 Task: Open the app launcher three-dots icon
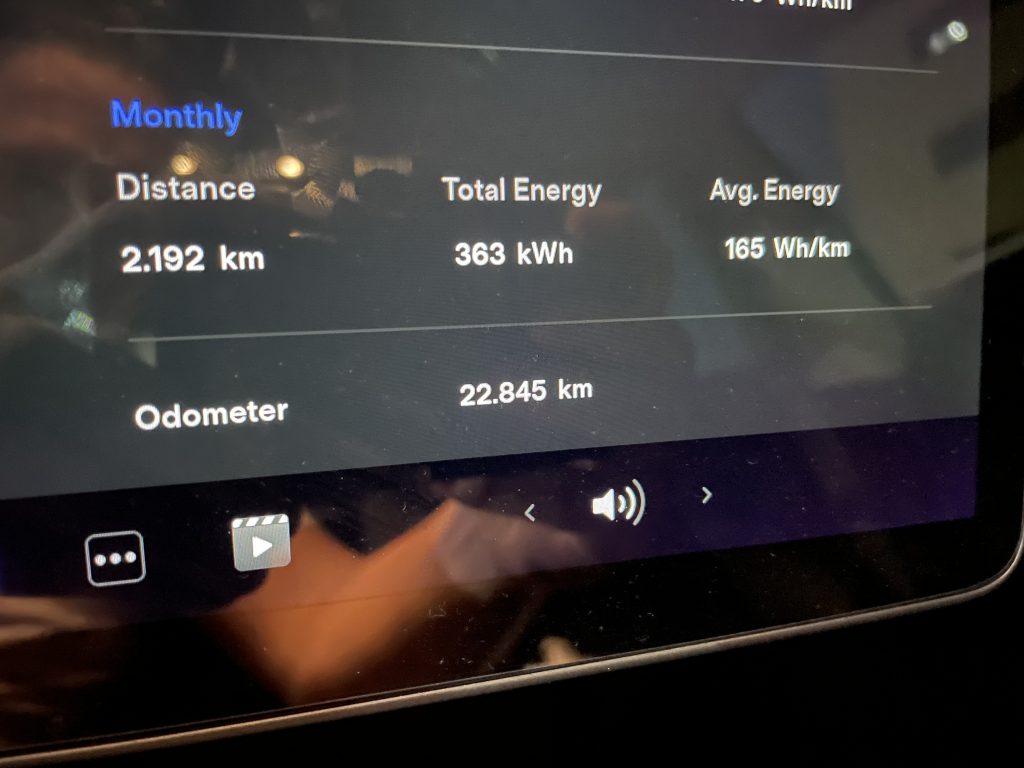coord(115,558)
